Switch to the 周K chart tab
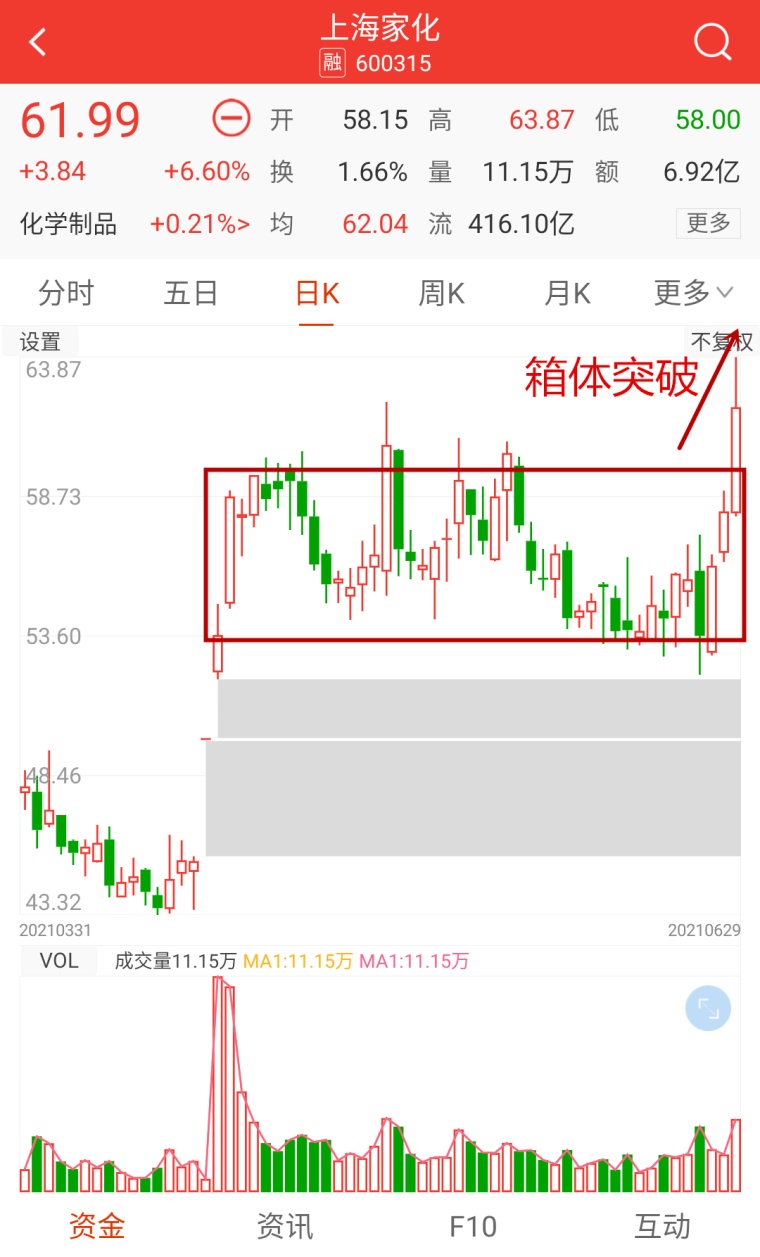760x1257 pixels. [442, 293]
